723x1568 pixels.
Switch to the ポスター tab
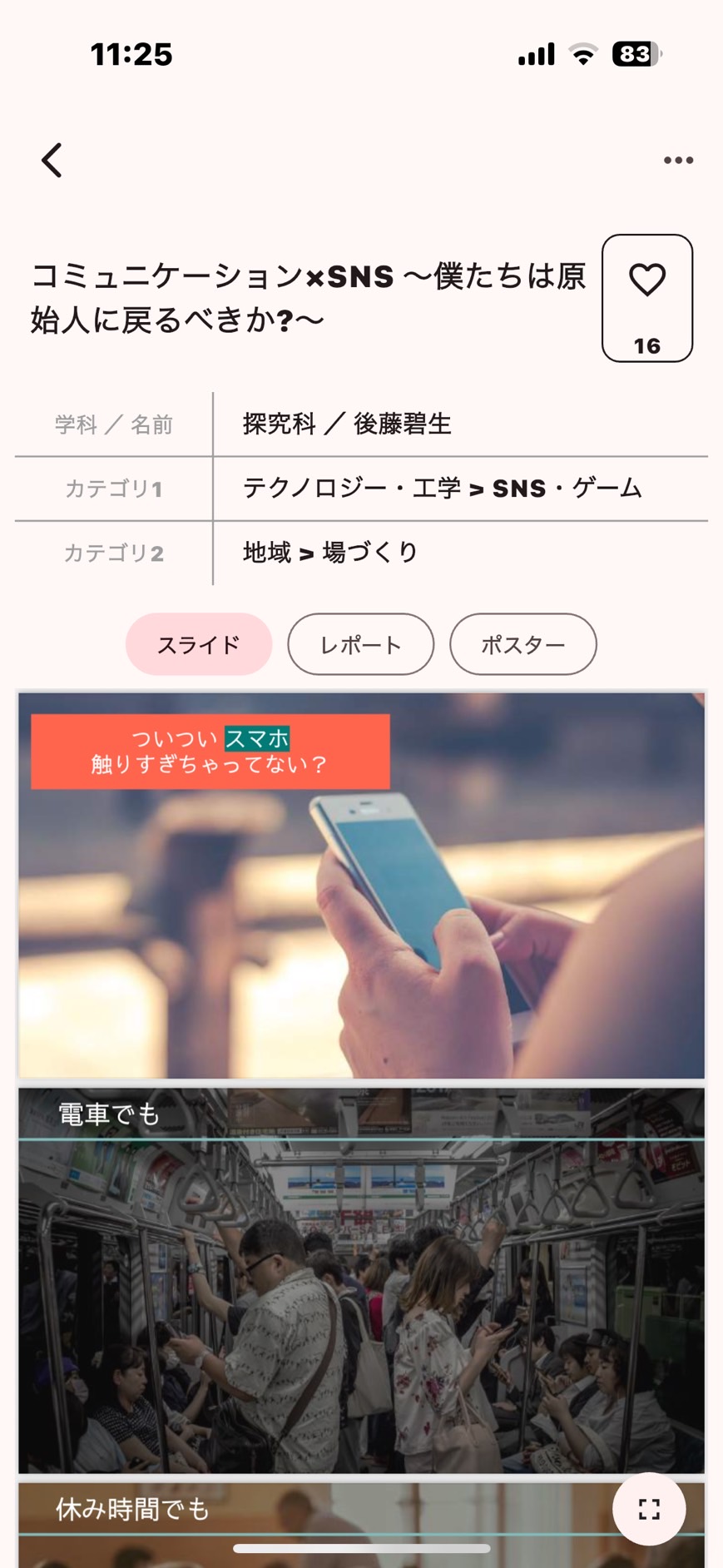(523, 644)
